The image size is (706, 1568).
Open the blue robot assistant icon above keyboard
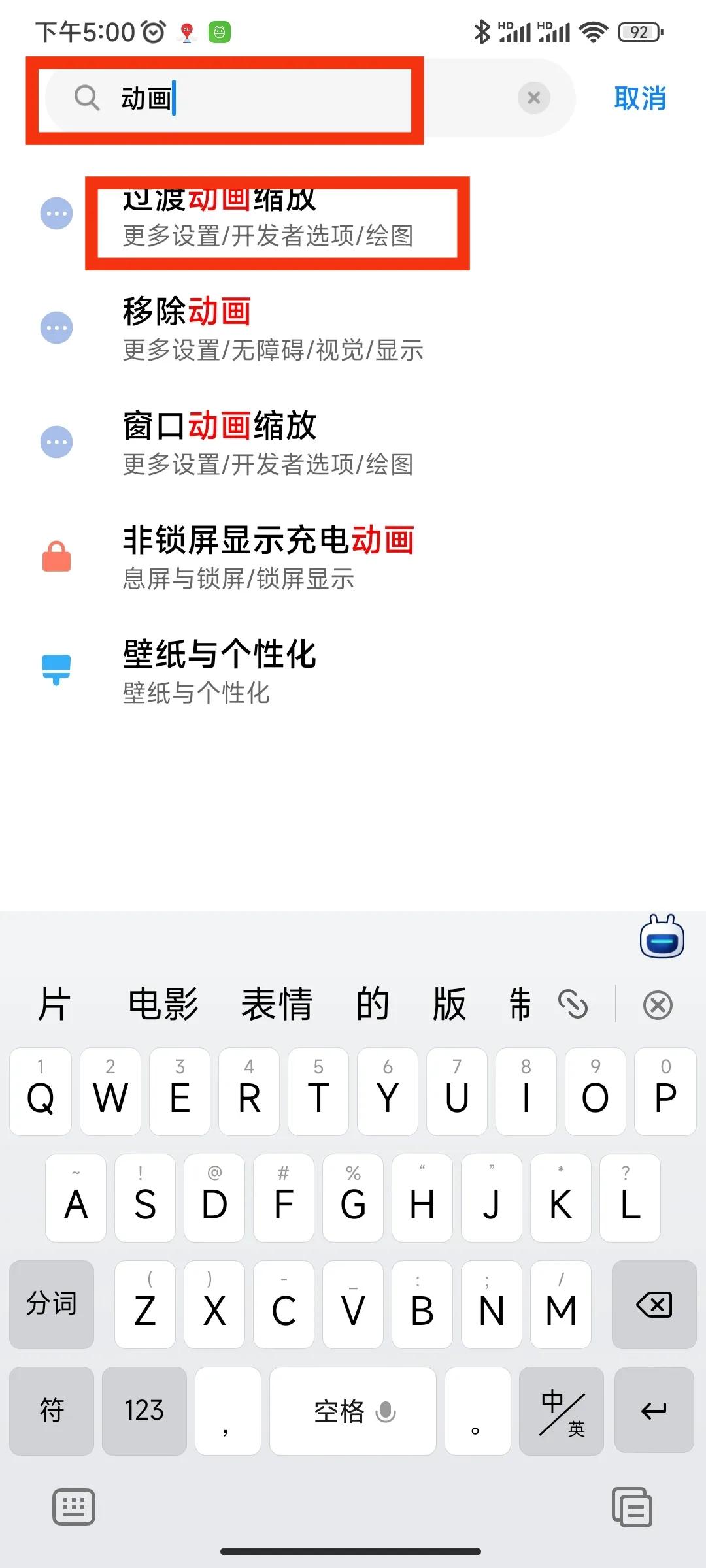pos(661,937)
